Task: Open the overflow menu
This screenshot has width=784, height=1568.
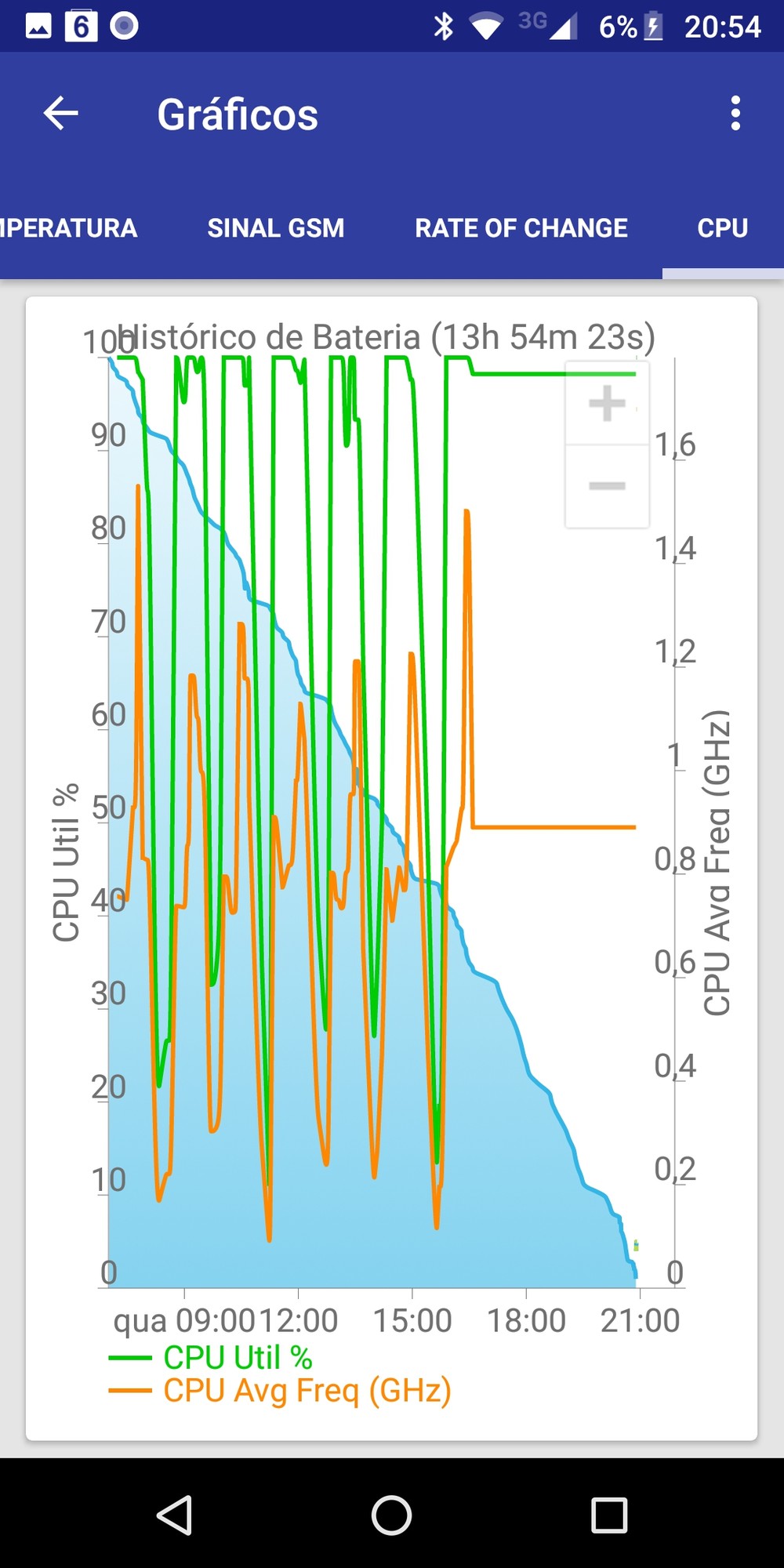Action: (735, 114)
